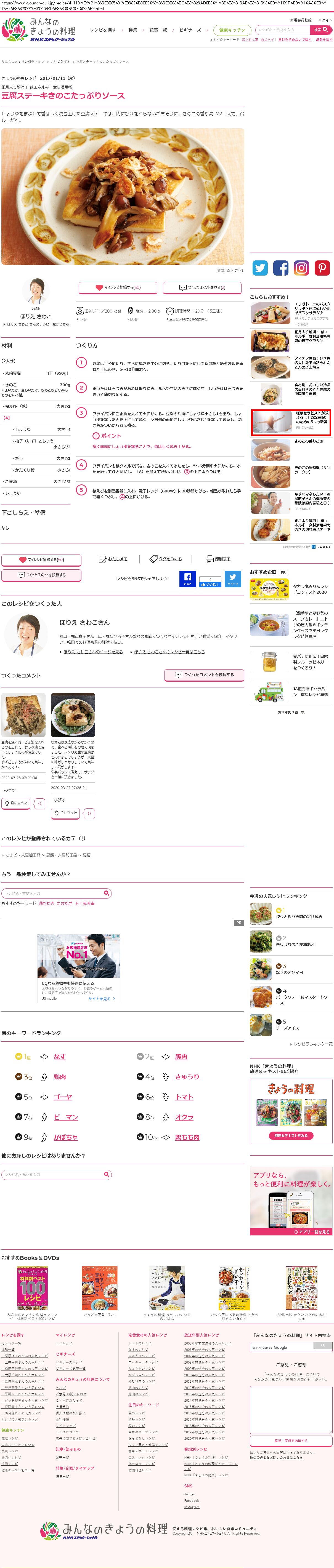Tap つくったコメントを見る button
Screen dimensions: 334x1568
202,287
